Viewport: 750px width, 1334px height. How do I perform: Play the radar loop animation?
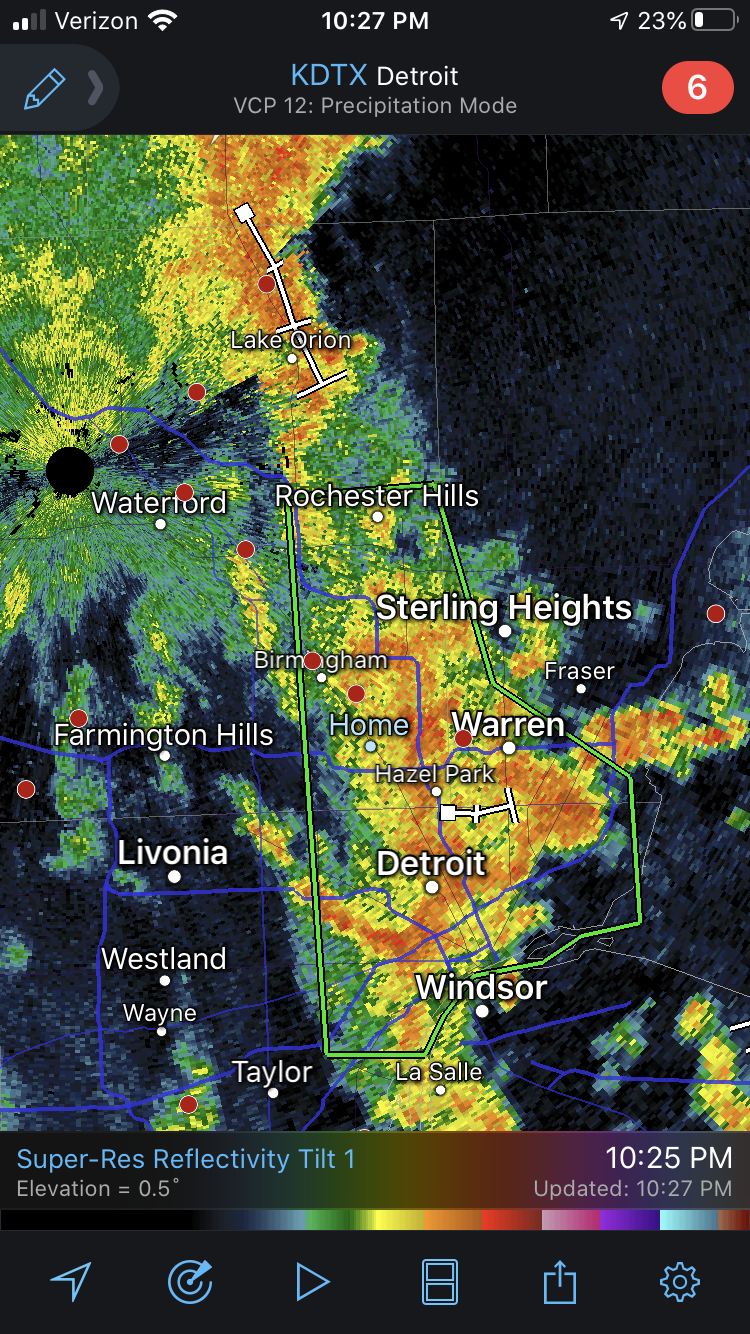click(x=312, y=1281)
